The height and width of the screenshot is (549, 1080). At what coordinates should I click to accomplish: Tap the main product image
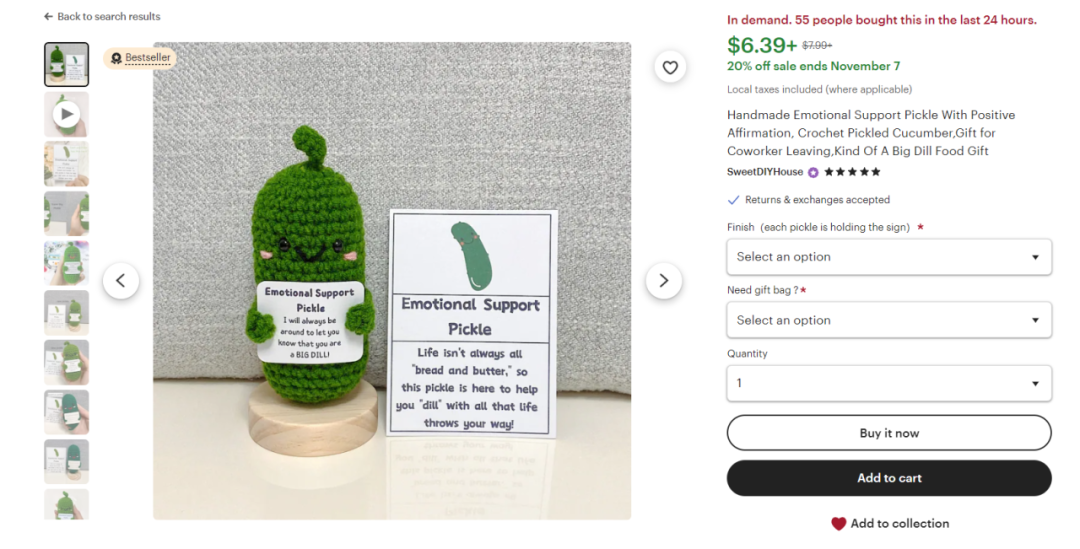[x=391, y=280]
